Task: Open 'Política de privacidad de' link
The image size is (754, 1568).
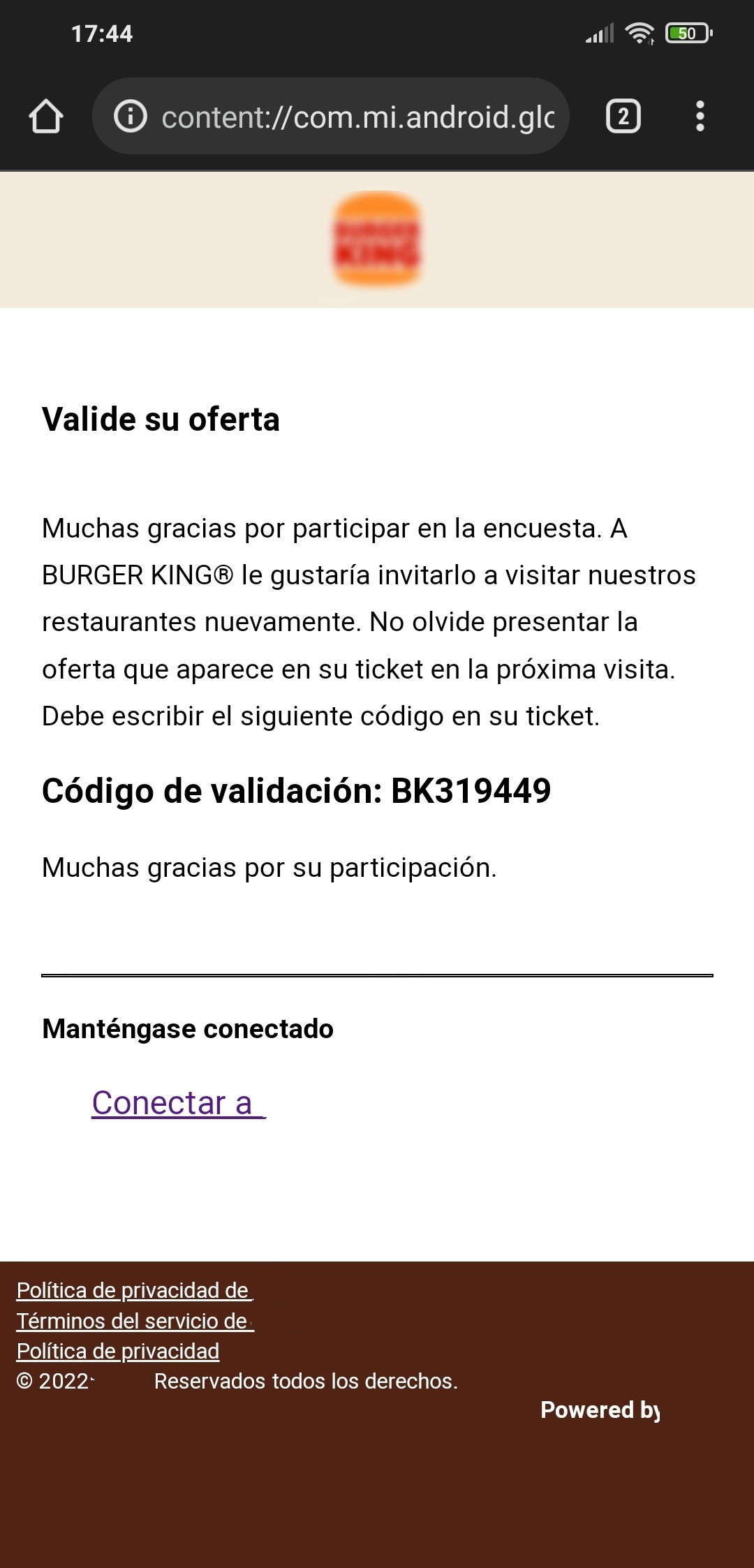Action: (x=134, y=1290)
